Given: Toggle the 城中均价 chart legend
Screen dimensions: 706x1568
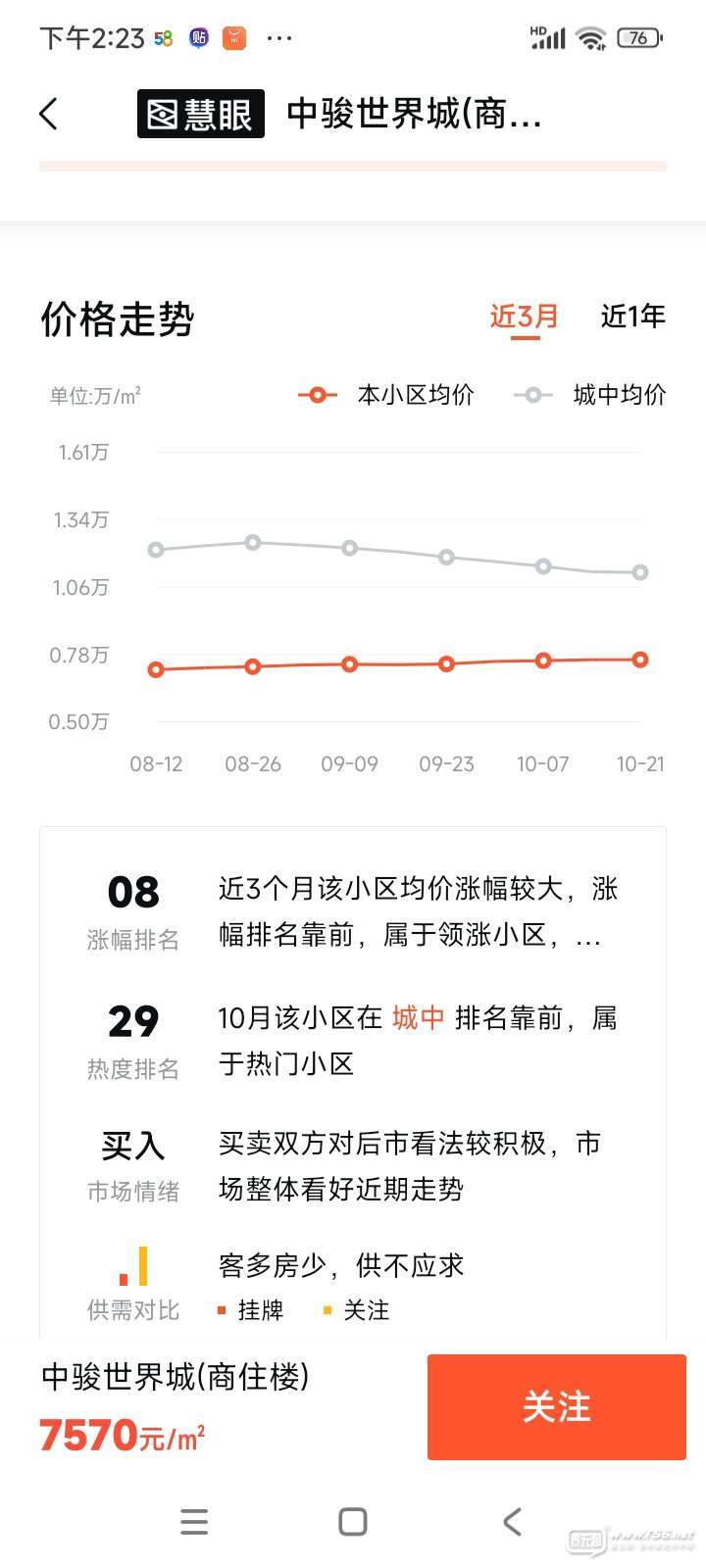Looking at the screenshot, I should [590, 395].
